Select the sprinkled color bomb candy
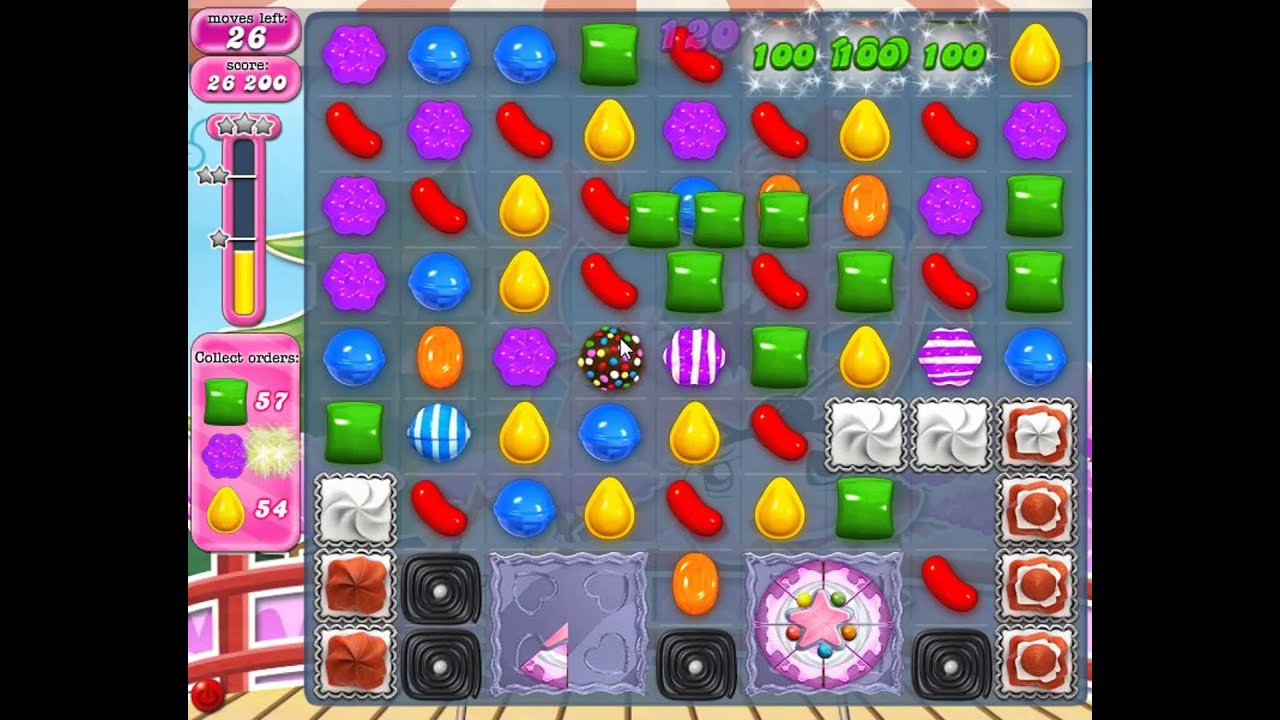Viewport: 1280px width, 720px height. 609,358
